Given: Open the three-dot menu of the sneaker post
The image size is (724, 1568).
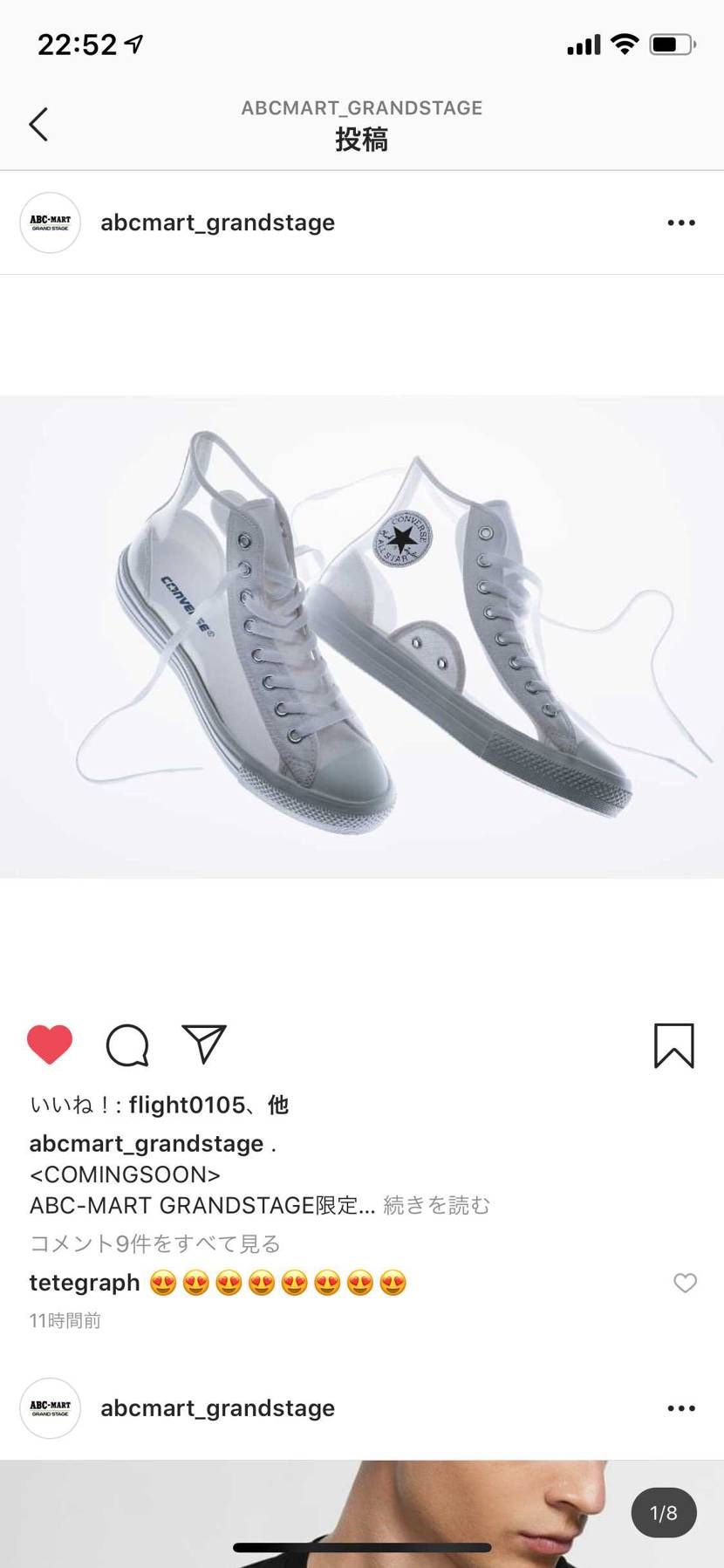Looking at the screenshot, I should point(680,223).
